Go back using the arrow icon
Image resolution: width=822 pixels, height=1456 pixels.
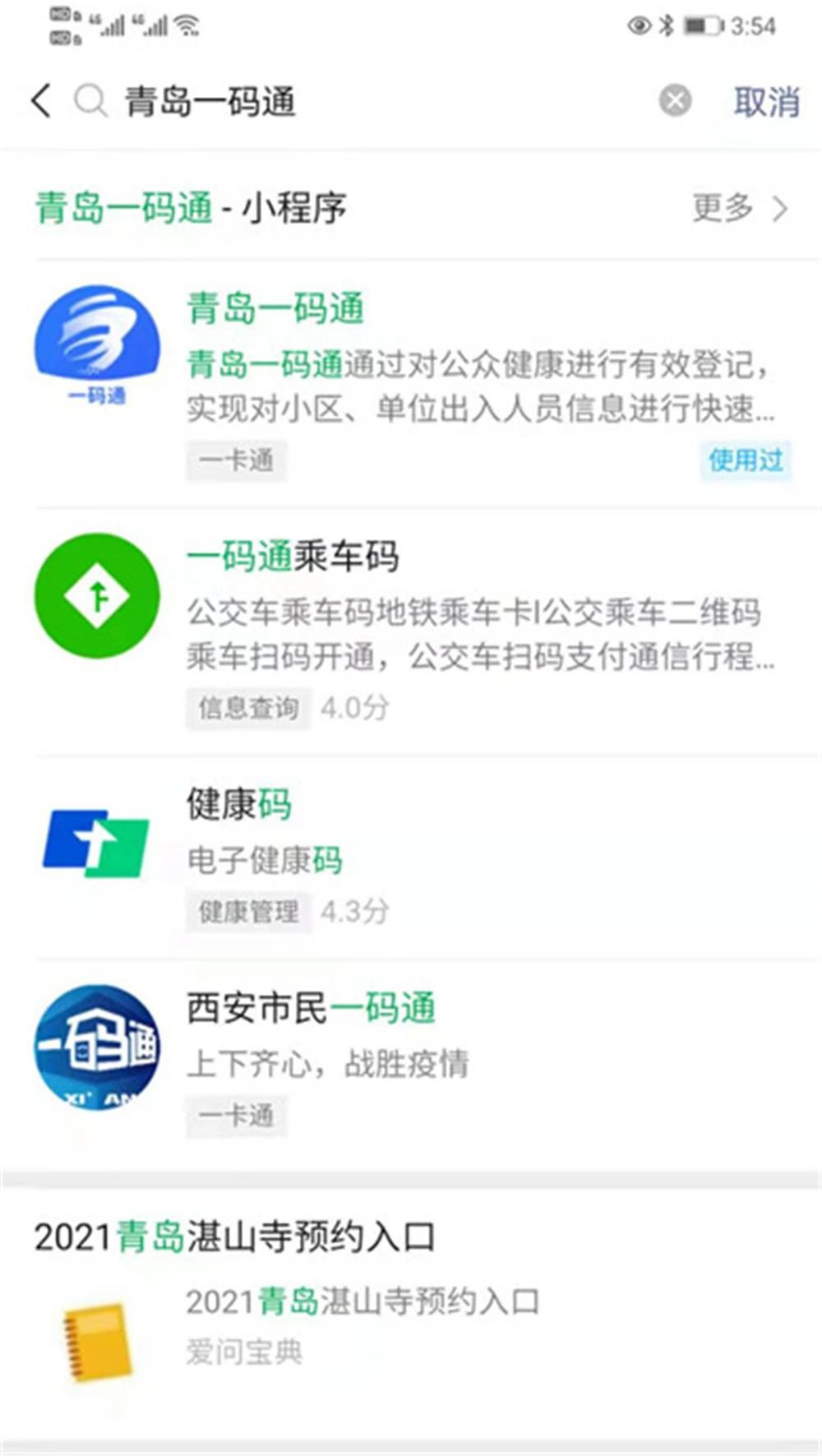(x=41, y=102)
